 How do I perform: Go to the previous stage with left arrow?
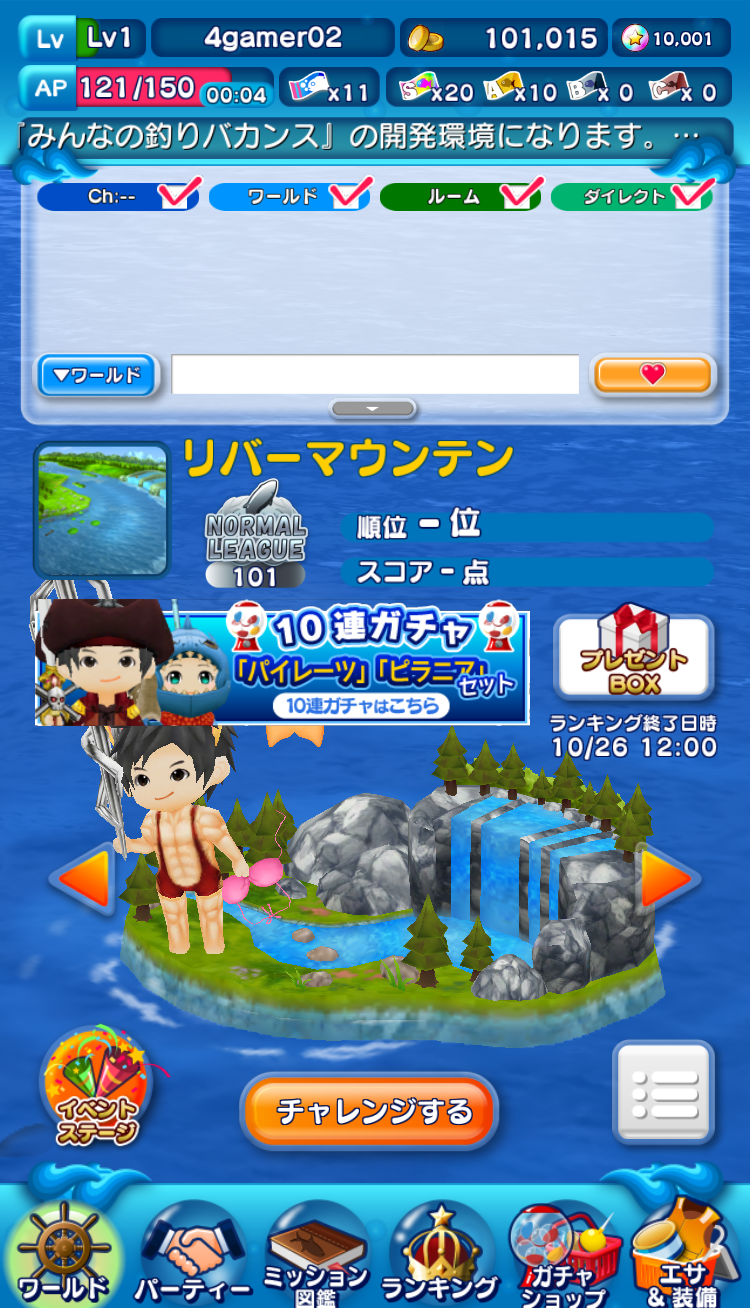[x=84, y=879]
